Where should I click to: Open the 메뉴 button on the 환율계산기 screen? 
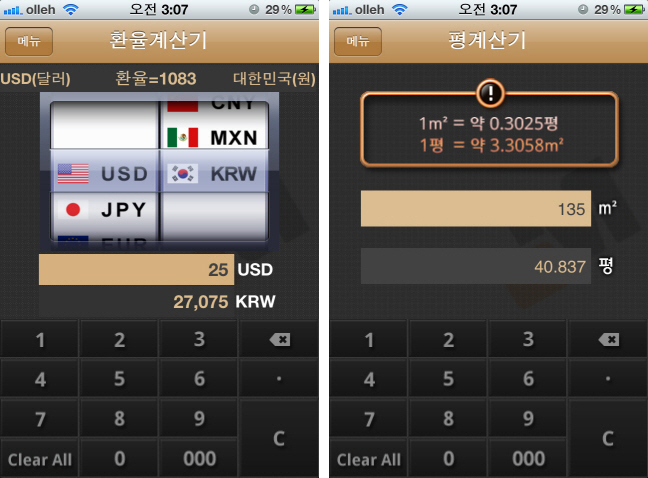tap(28, 42)
